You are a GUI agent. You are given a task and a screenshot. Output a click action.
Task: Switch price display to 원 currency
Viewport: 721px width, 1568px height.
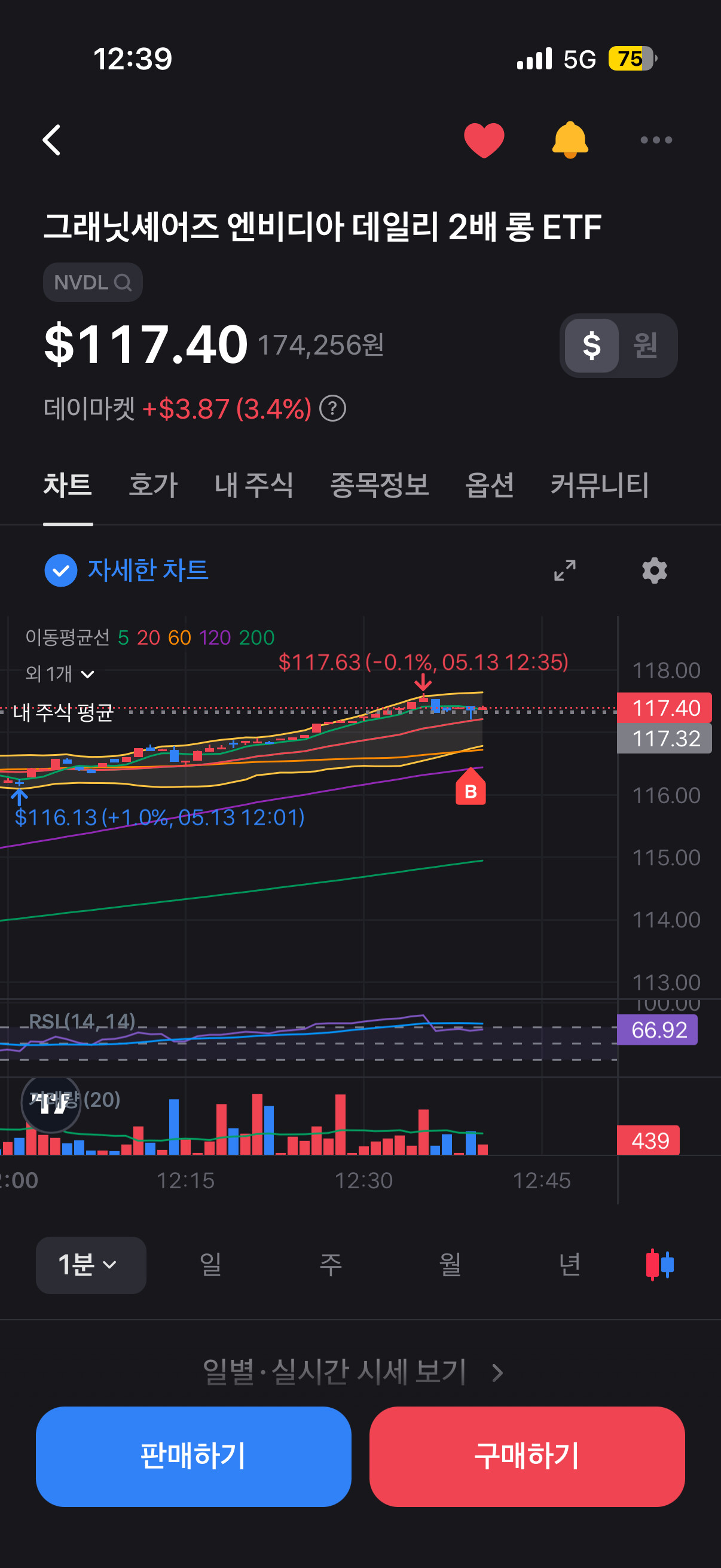point(645,346)
